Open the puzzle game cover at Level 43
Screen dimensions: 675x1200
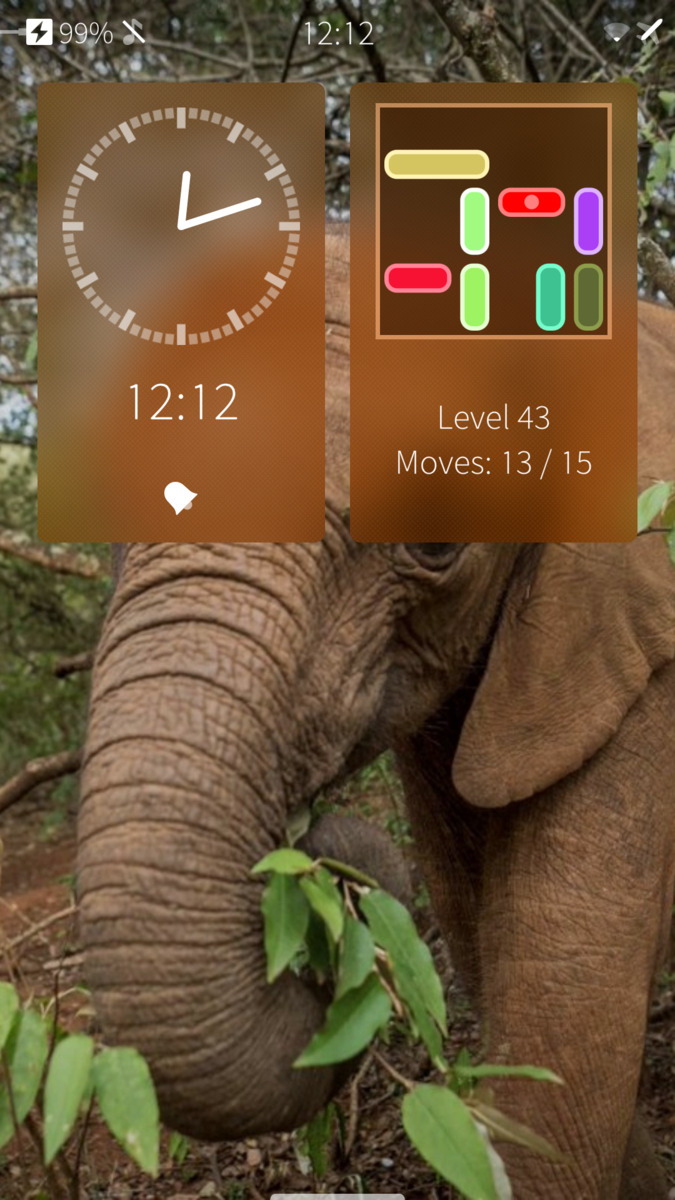[x=493, y=312]
